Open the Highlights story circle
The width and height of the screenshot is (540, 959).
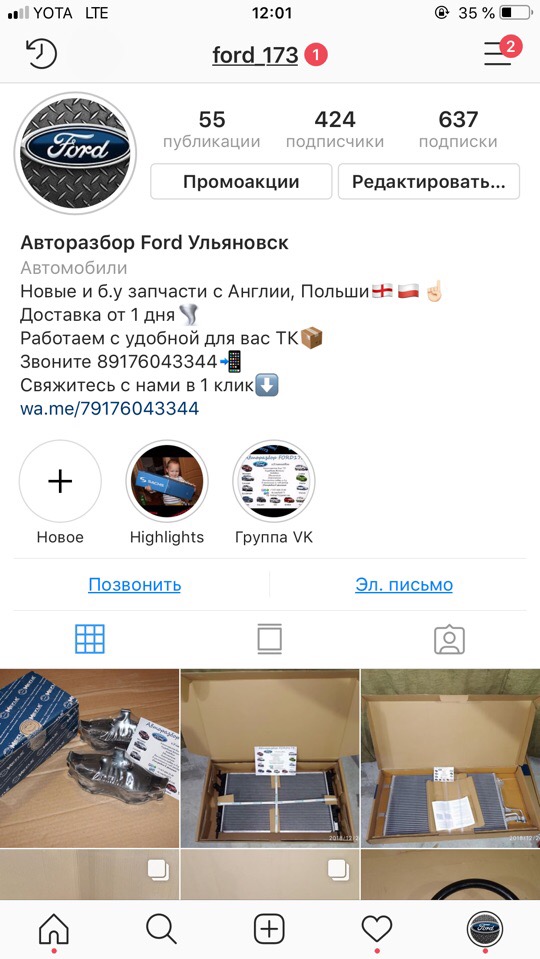(167, 481)
